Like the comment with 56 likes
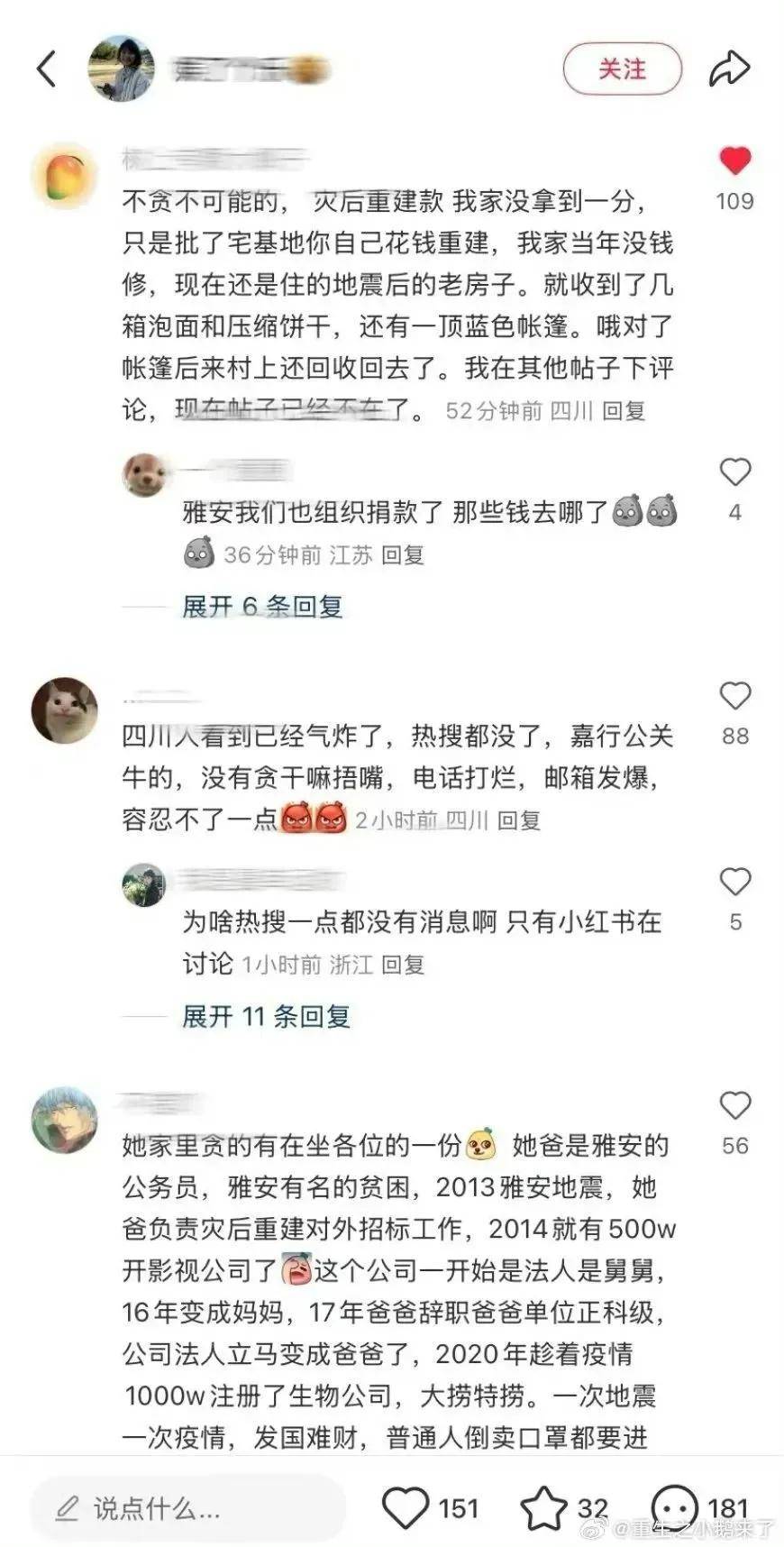The image size is (784, 1547). tap(734, 1105)
